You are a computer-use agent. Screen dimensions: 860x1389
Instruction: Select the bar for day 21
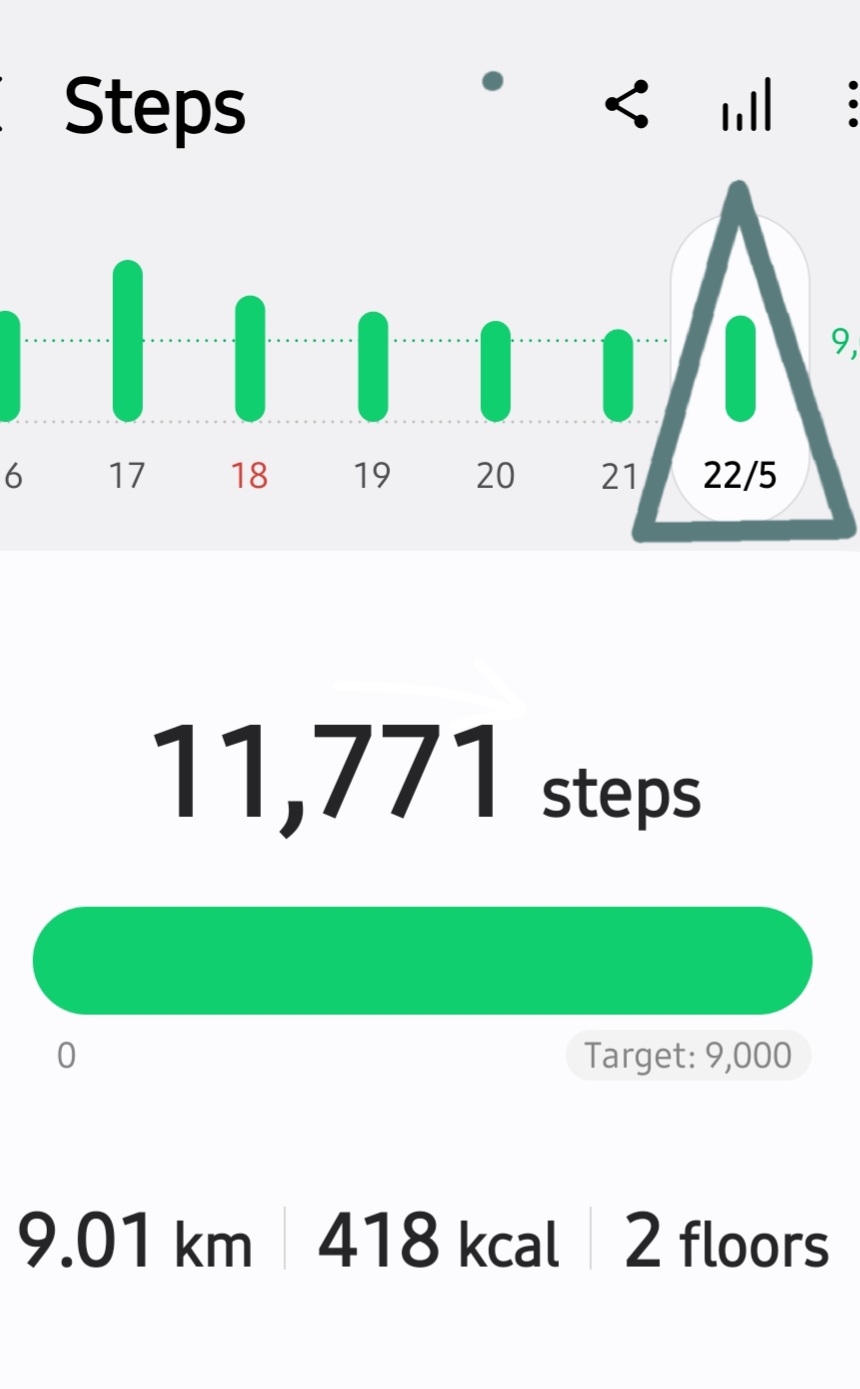(x=618, y=375)
